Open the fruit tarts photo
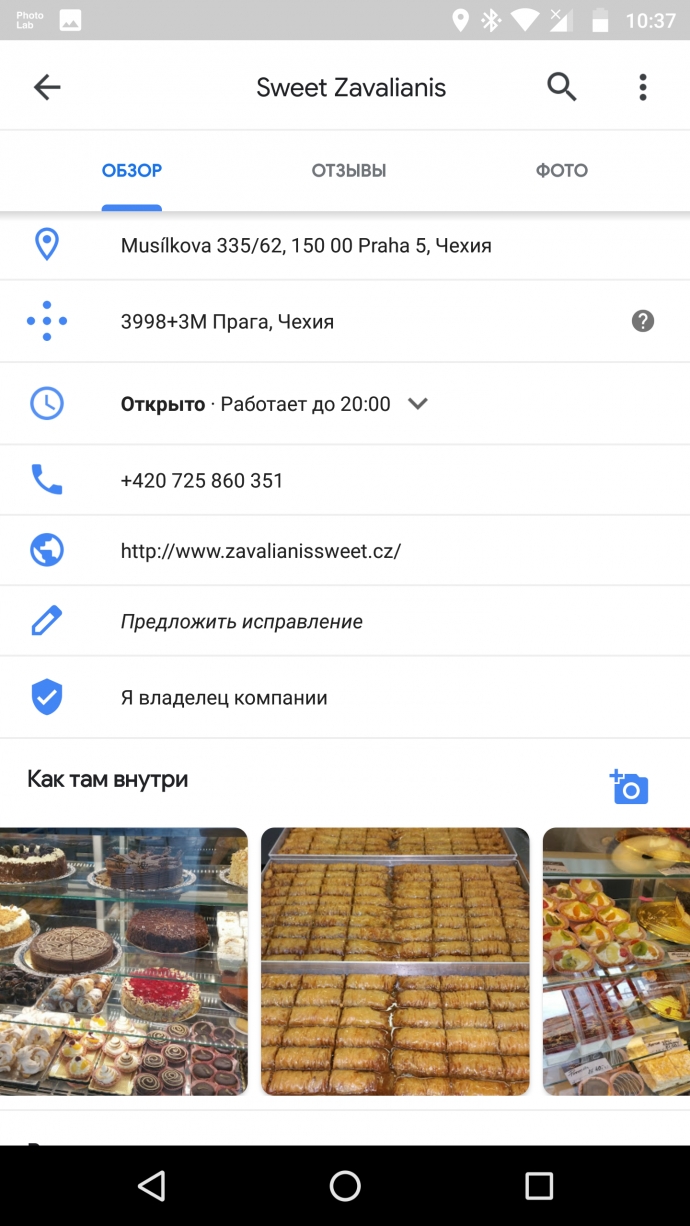Viewport: 690px width, 1226px height. pos(616,961)
